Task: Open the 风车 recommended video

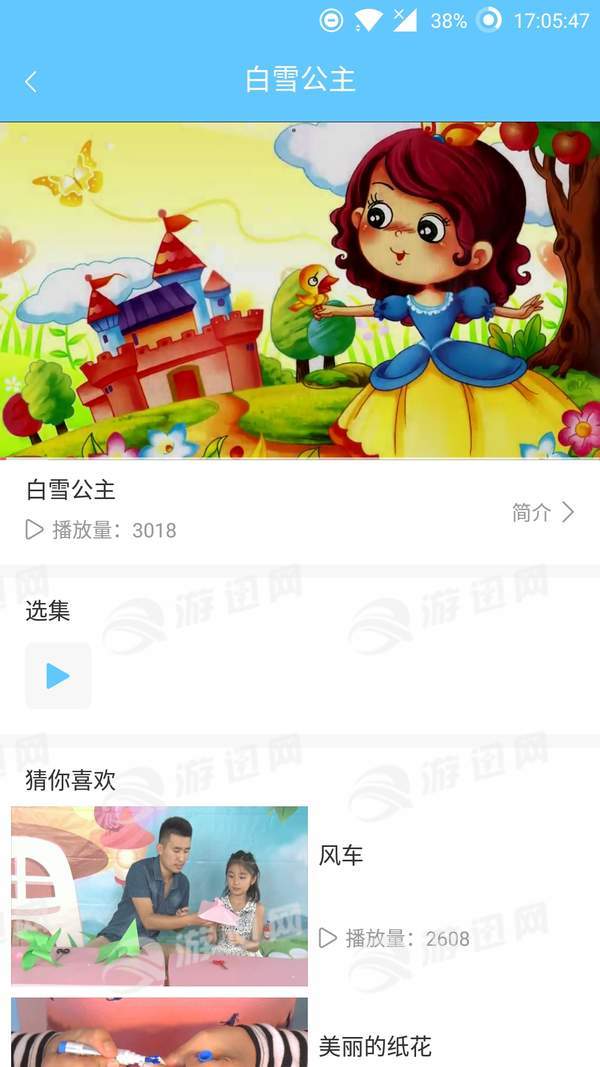Action: [x=160, y=896]
